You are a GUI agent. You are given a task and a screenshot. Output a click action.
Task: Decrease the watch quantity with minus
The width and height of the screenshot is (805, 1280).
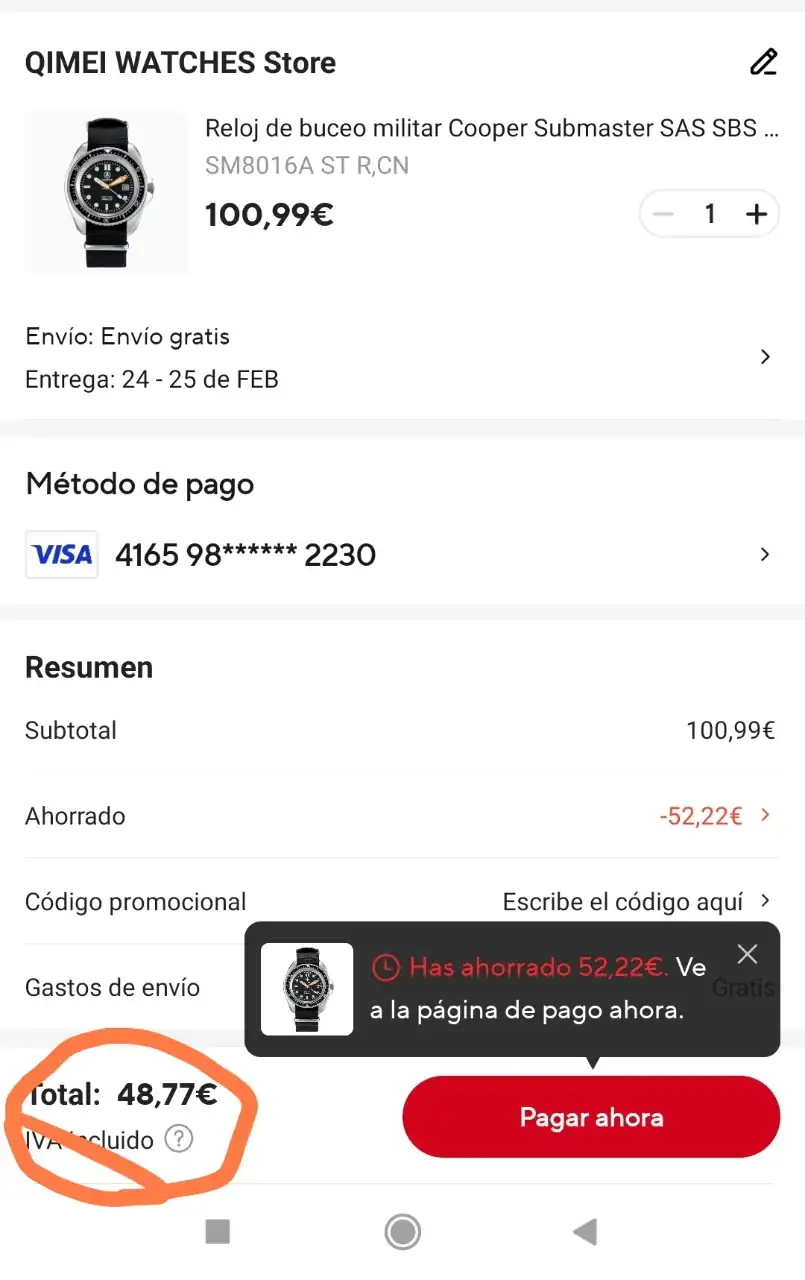[x=663, y=213]
